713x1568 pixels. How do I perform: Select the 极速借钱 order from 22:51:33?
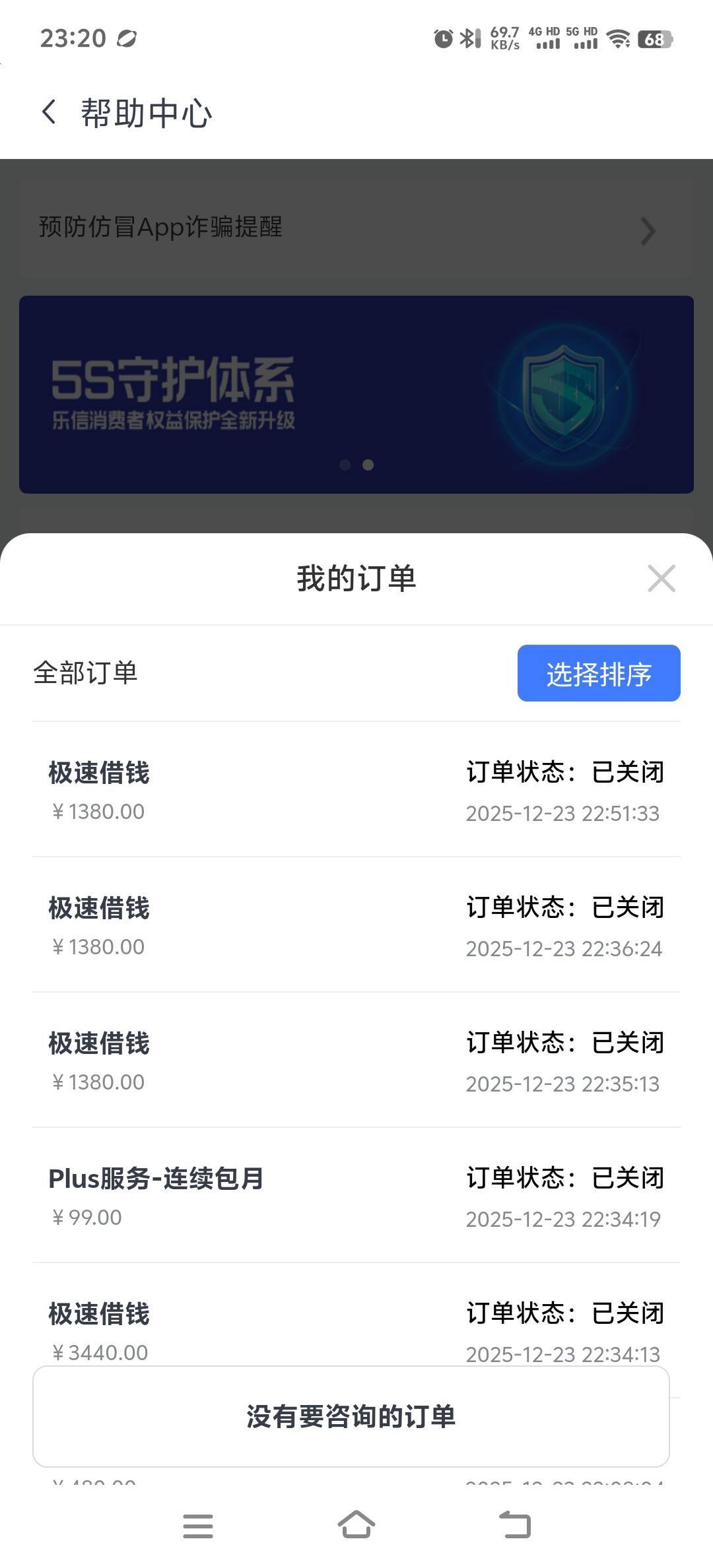(356, 790)
